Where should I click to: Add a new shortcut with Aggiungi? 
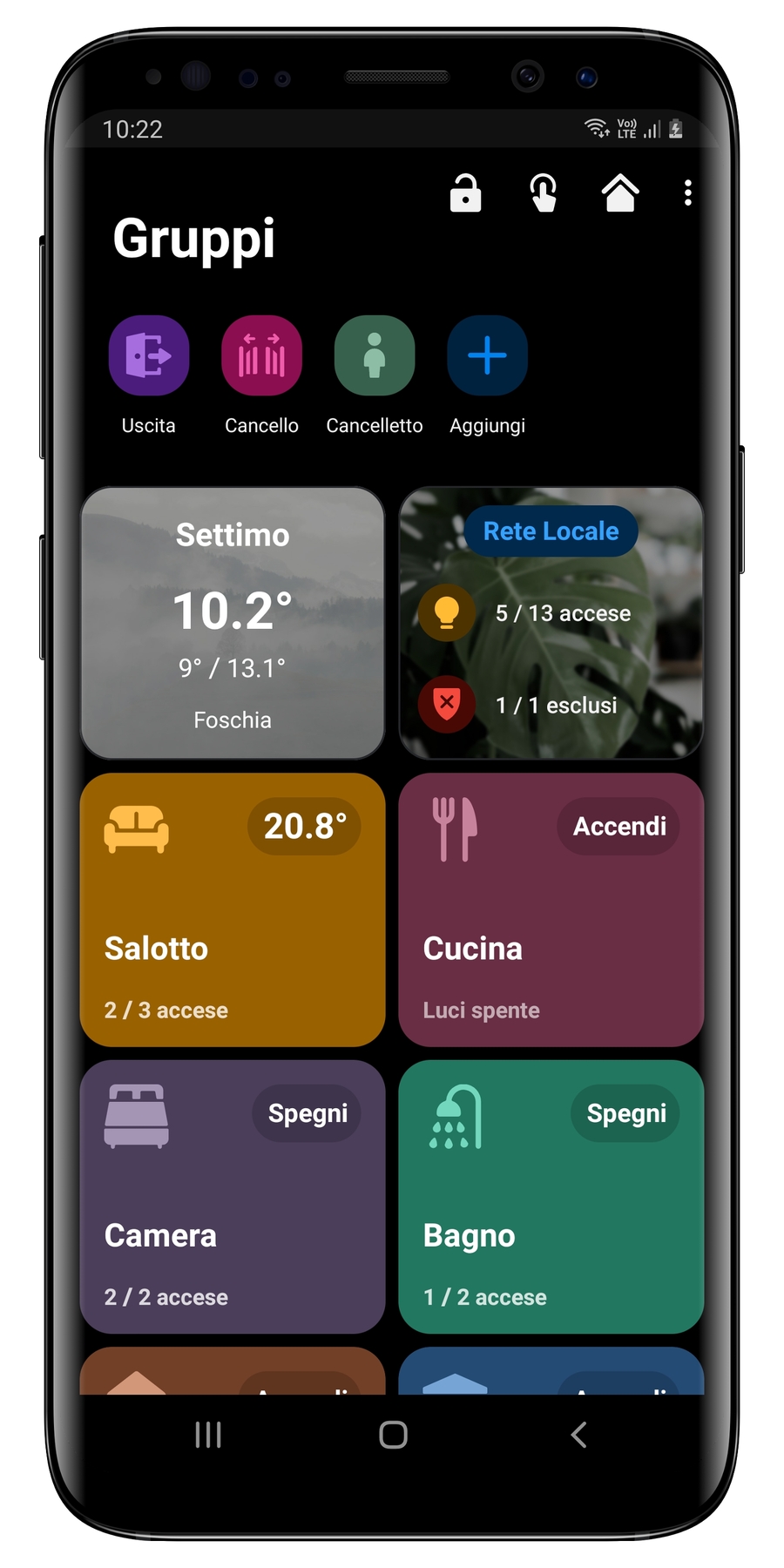pos(487,356)
